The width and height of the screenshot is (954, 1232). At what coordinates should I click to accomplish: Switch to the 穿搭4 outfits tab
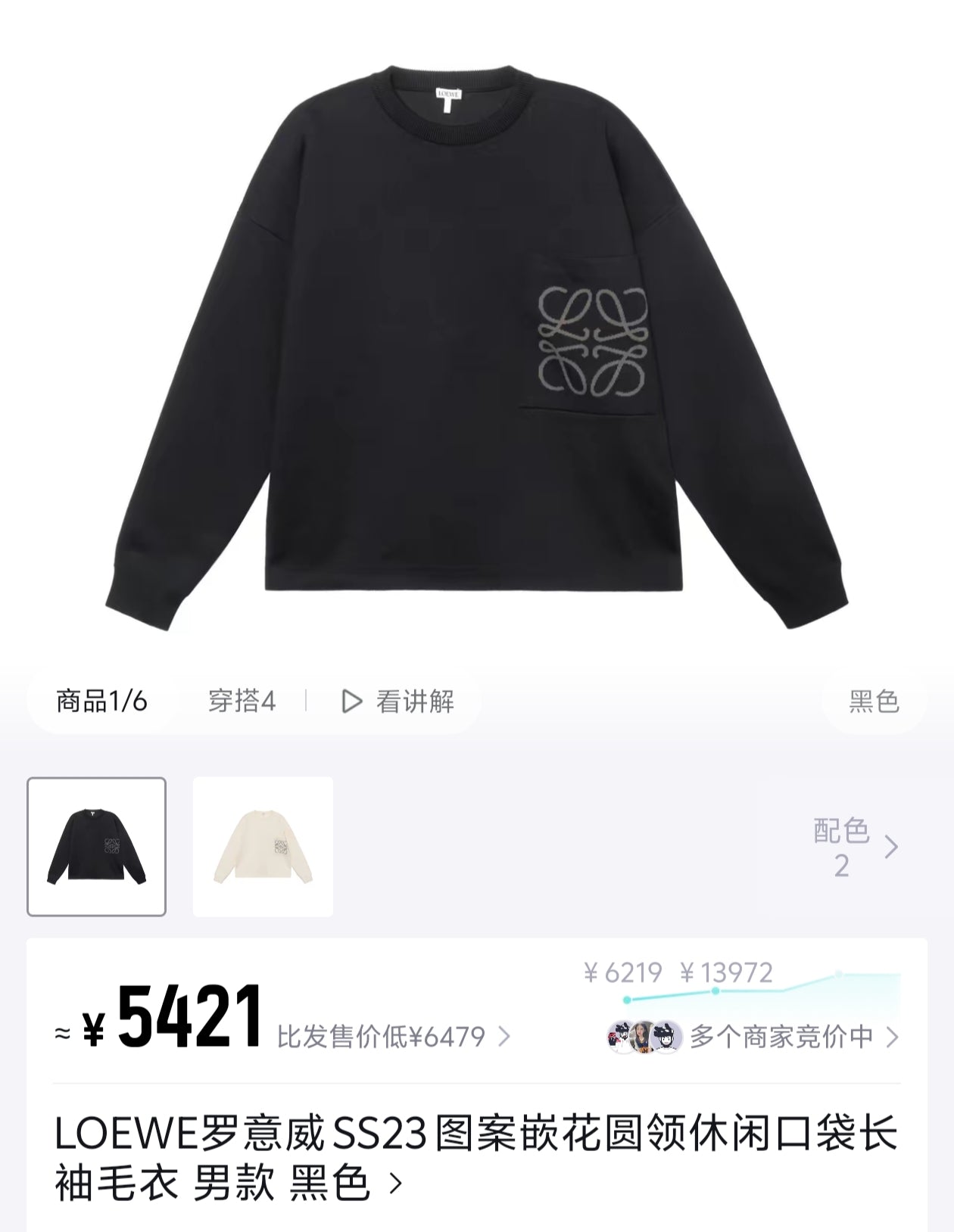tap(242, 702)
